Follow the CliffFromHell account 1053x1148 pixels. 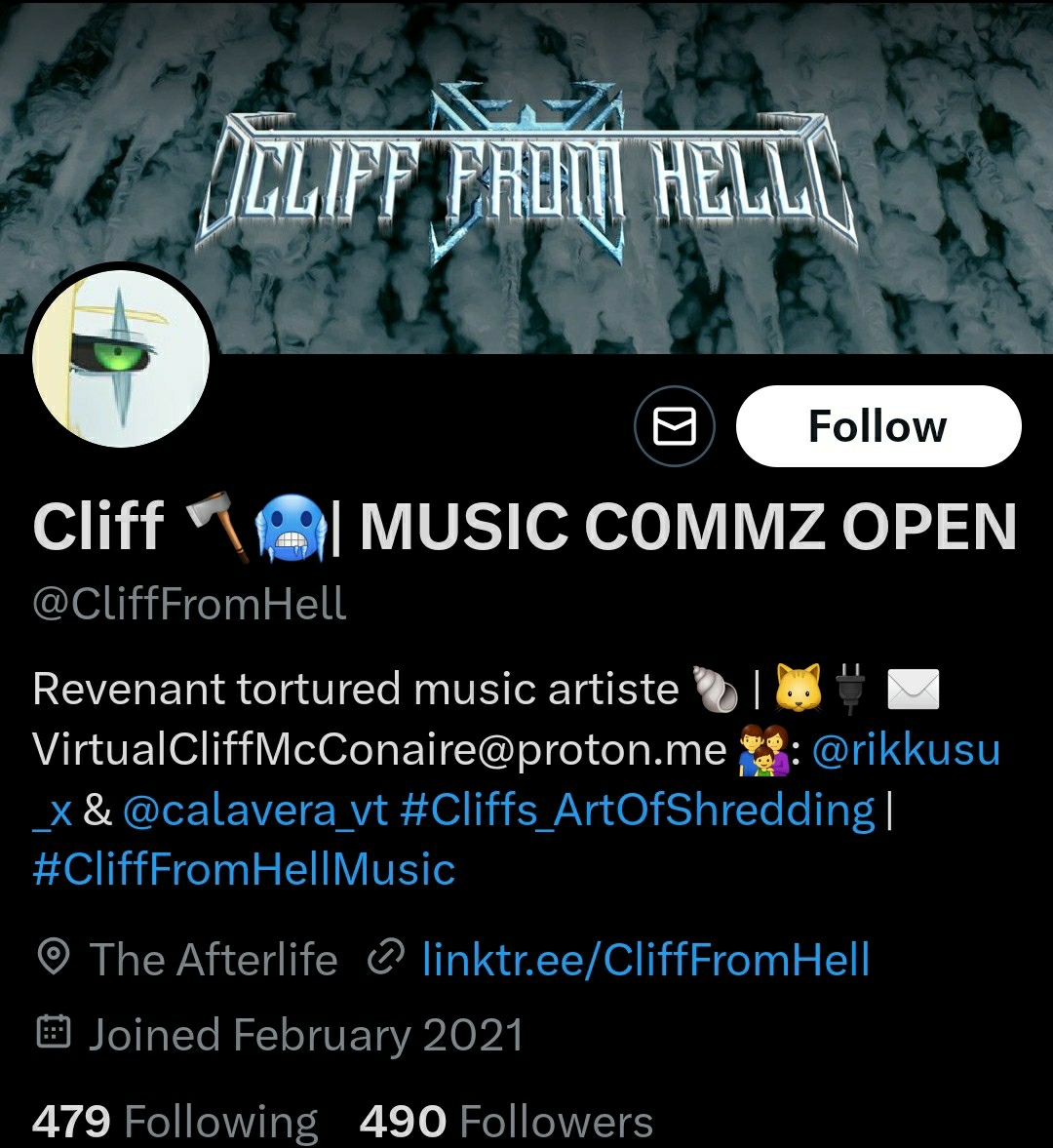(x=877, y=426)
